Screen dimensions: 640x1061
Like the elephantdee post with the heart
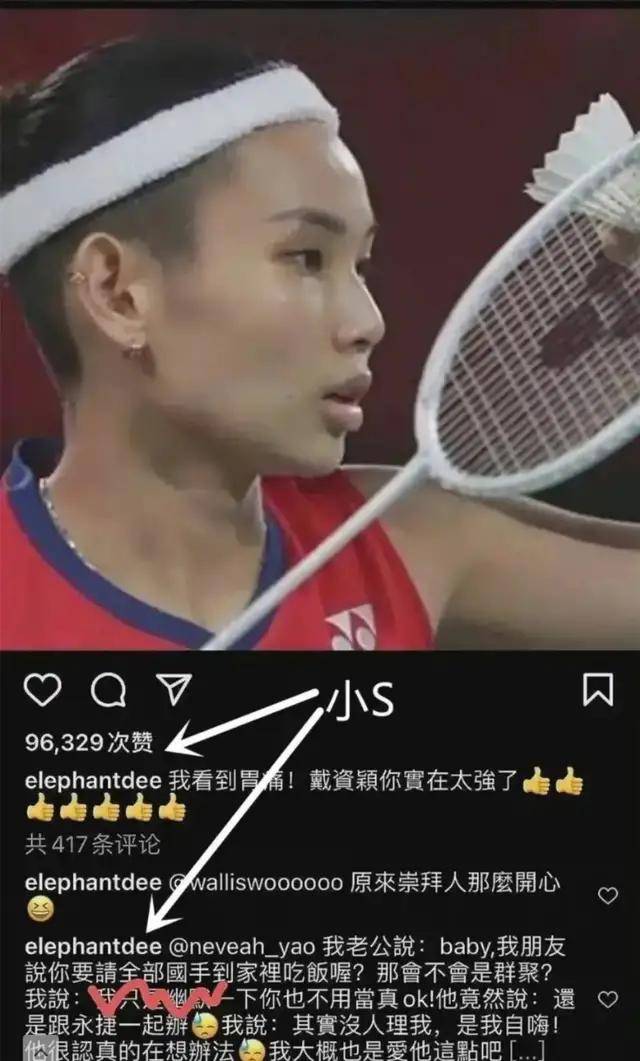click(42, 690)
